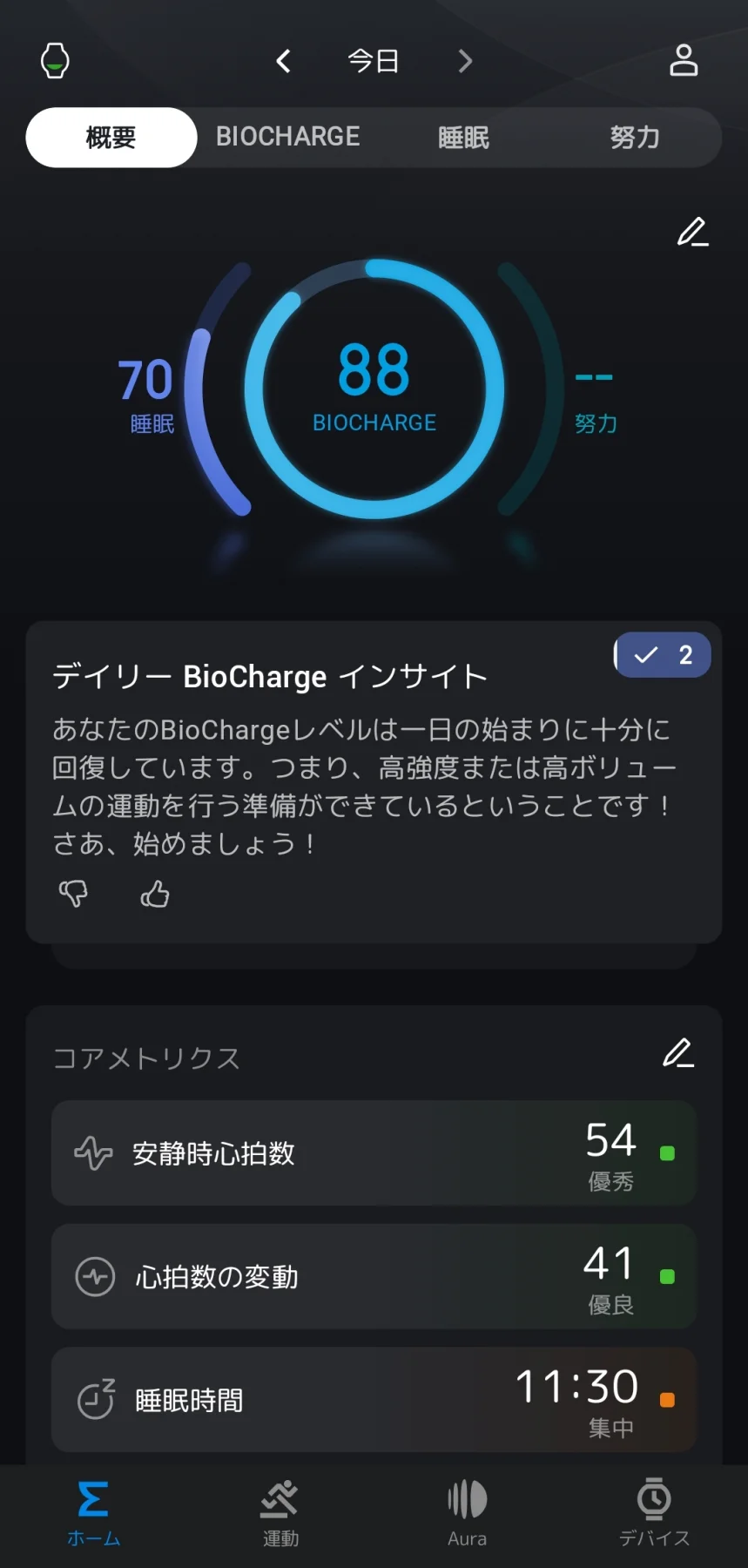This screenshot has width=748, height=1568.
Task: Select the 概要 tab
Action: point(111,137)
